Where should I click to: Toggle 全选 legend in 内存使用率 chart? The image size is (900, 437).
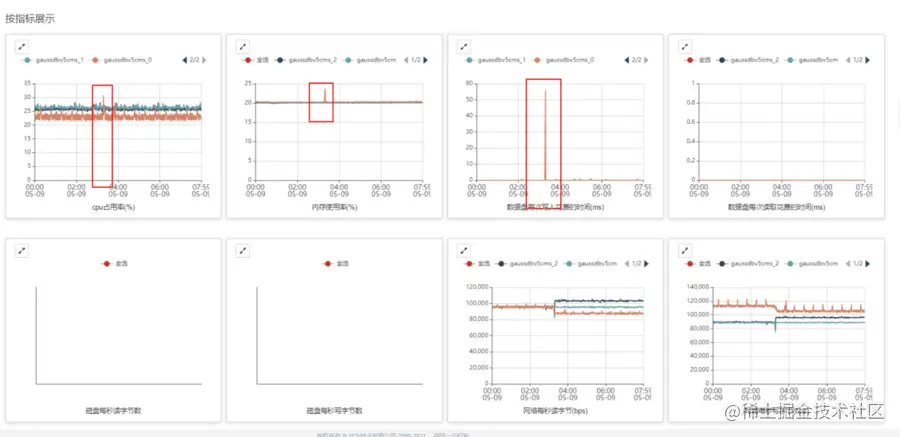click(x=256, y=60)
